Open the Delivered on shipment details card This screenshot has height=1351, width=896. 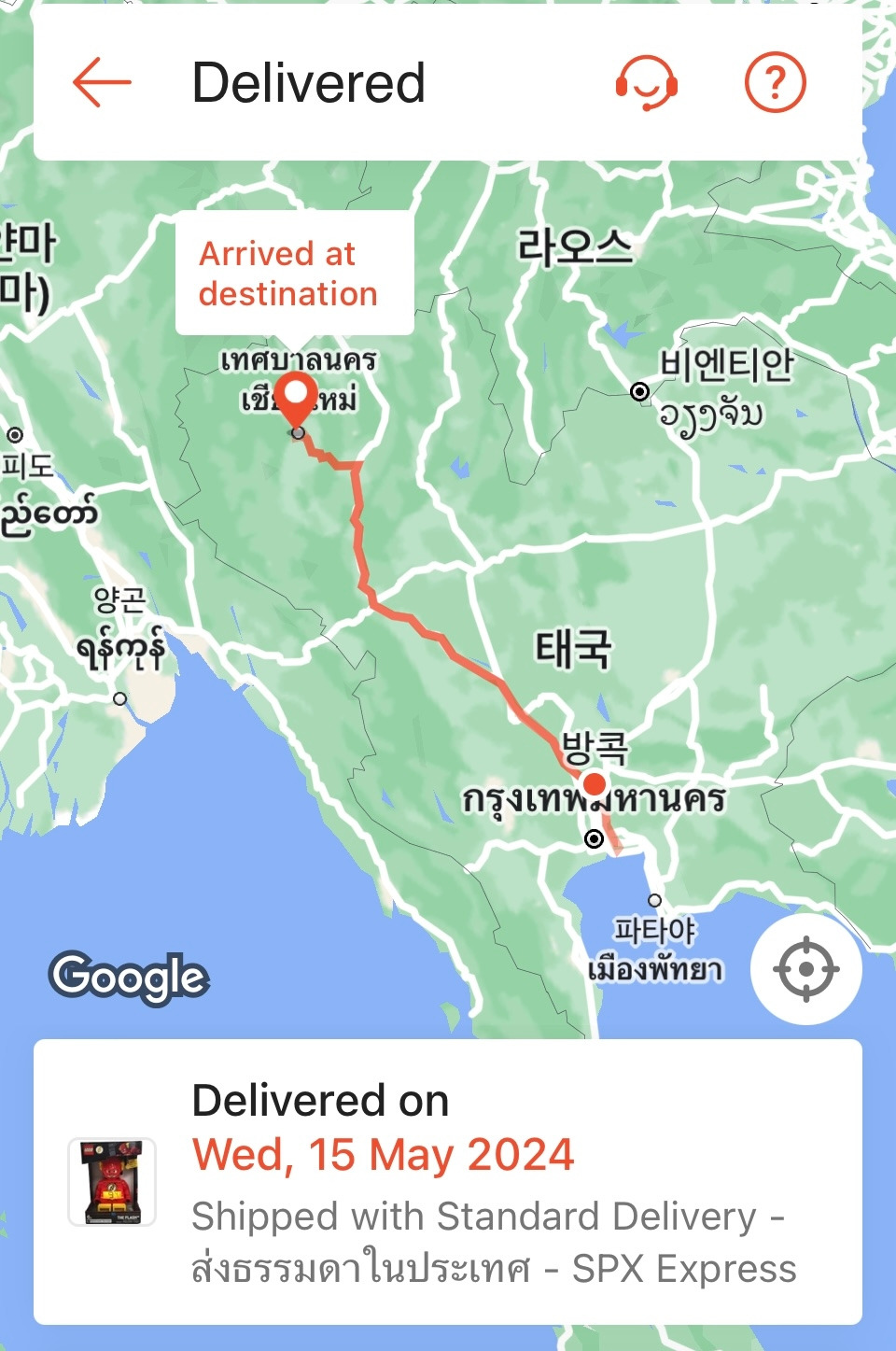click(448, 1181)
